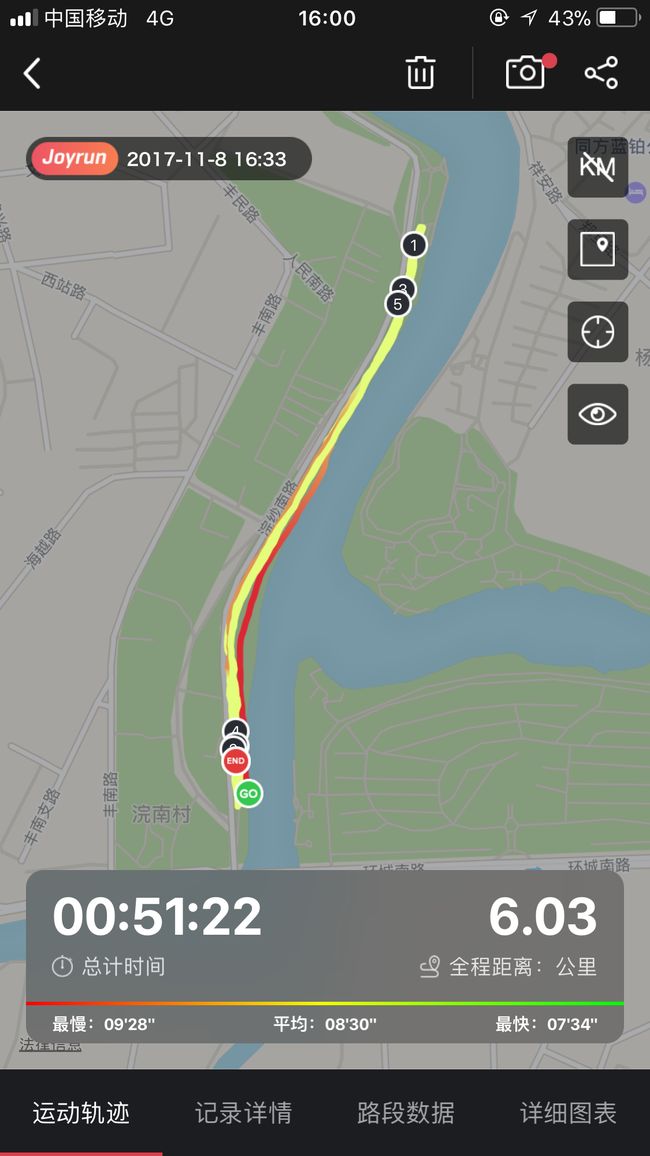The height and width of the screenshot is (1156, 650).
Task: Select the 运动轨迹 tab
Action: tap(81, 1113)
